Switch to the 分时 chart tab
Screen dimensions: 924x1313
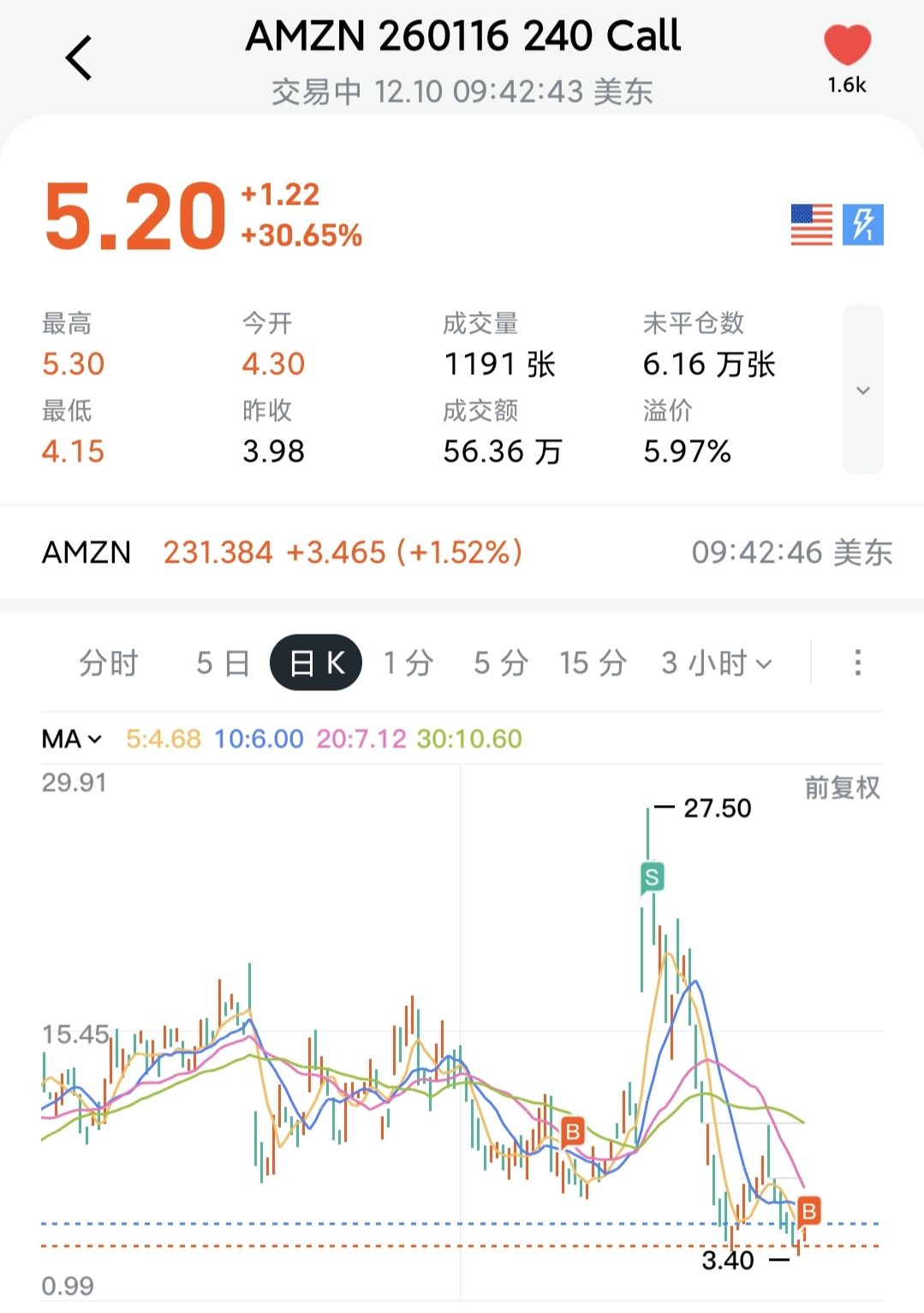coord(108,663)
